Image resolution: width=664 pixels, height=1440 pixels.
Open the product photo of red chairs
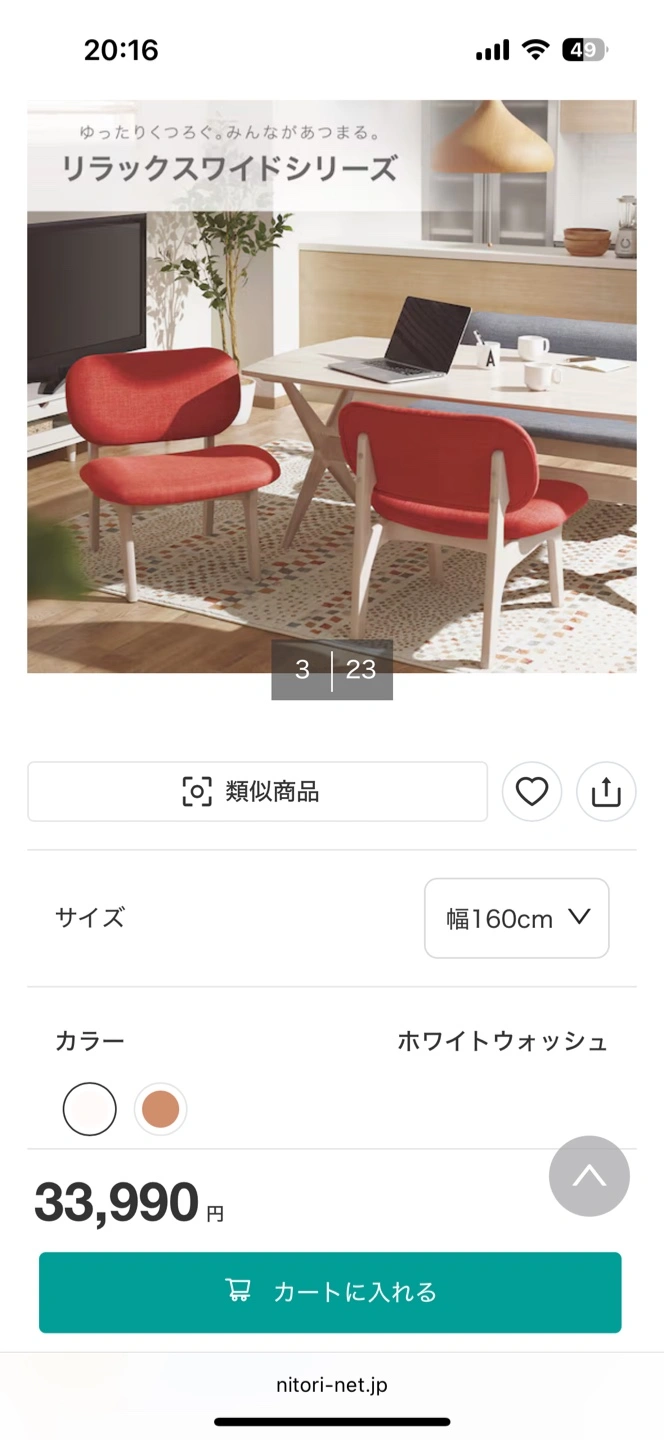[331, 420]
